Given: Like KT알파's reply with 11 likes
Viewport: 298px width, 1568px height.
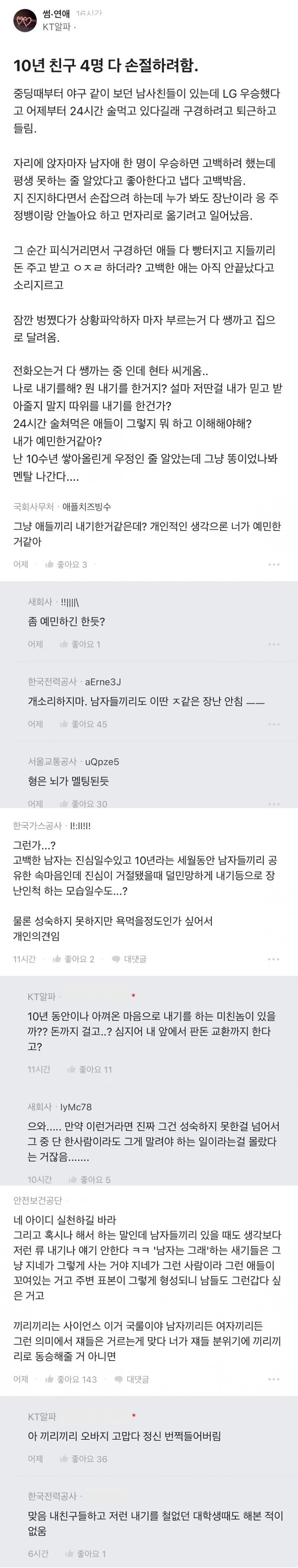Looking at the screenshot, I should coord(89,1069).
